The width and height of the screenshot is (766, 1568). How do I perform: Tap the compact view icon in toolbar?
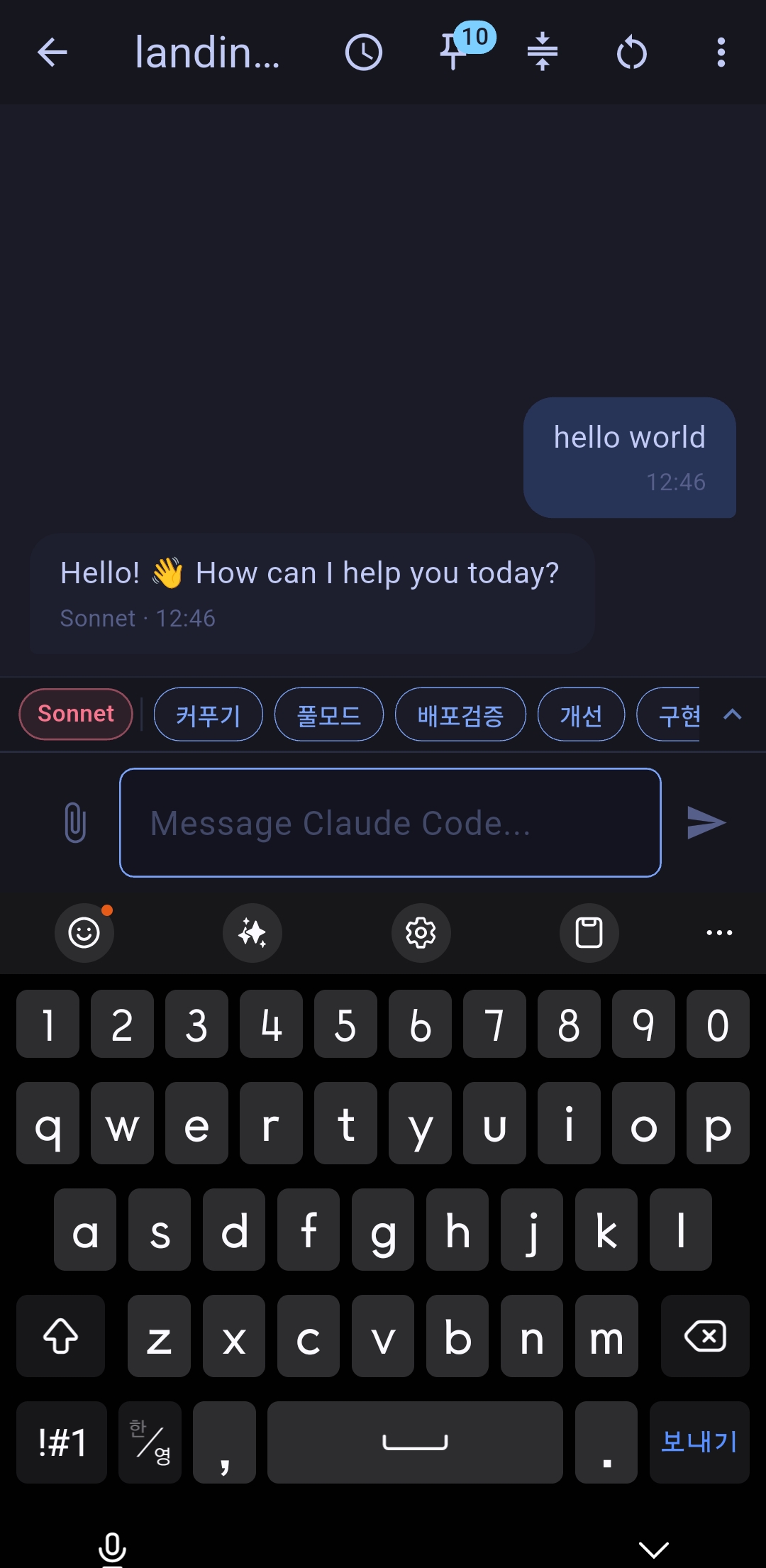[x=542, y=52]
